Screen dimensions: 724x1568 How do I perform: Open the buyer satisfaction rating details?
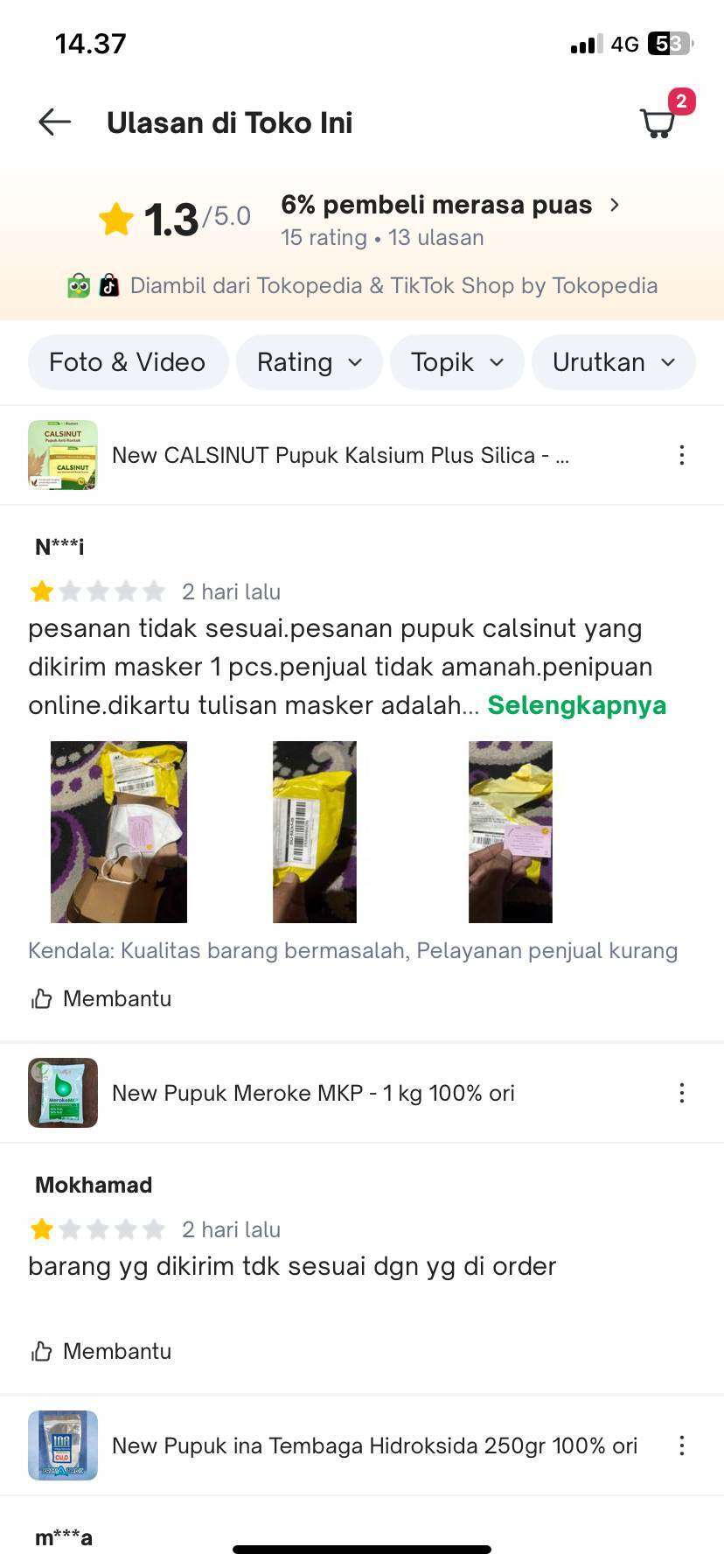tap(449, 205)
